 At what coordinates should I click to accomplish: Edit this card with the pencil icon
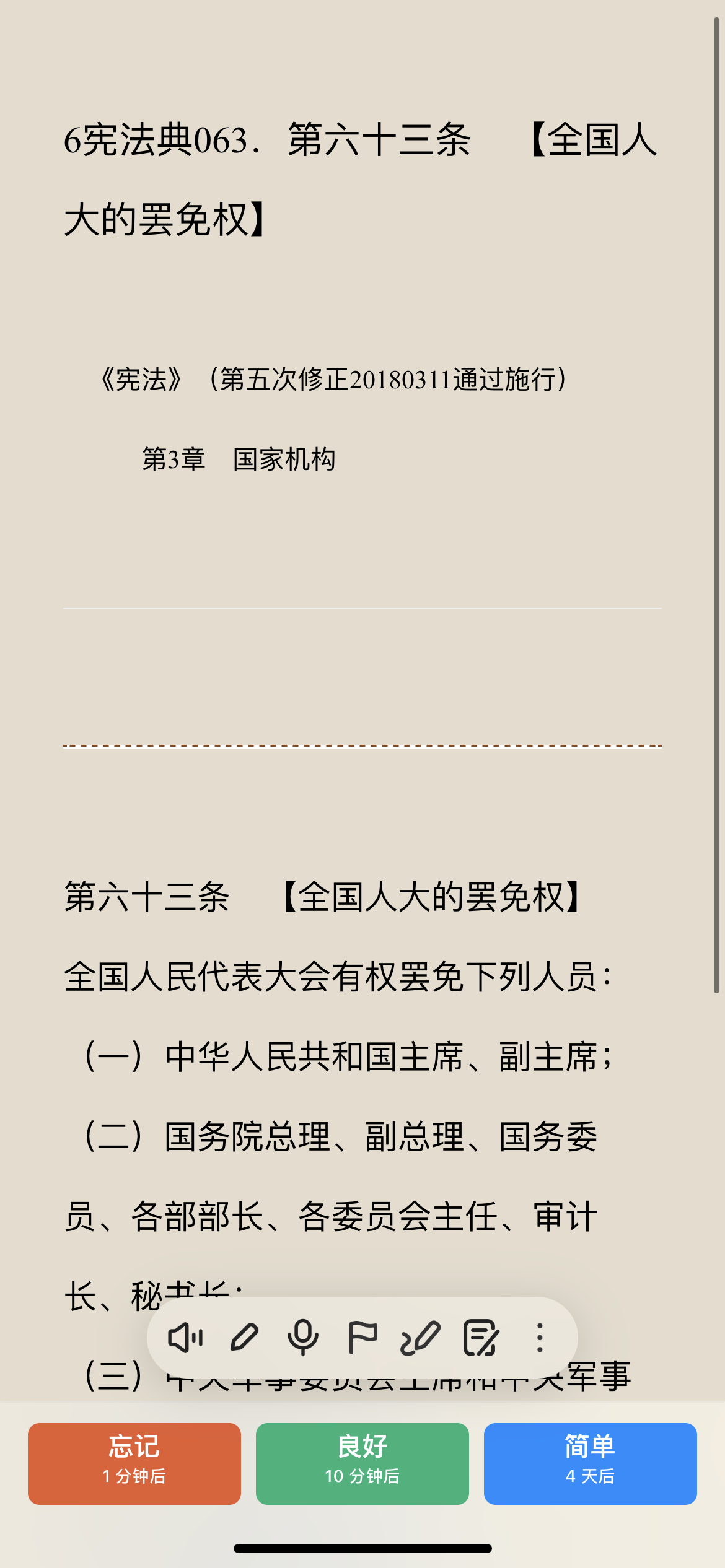click(244, 1338)
